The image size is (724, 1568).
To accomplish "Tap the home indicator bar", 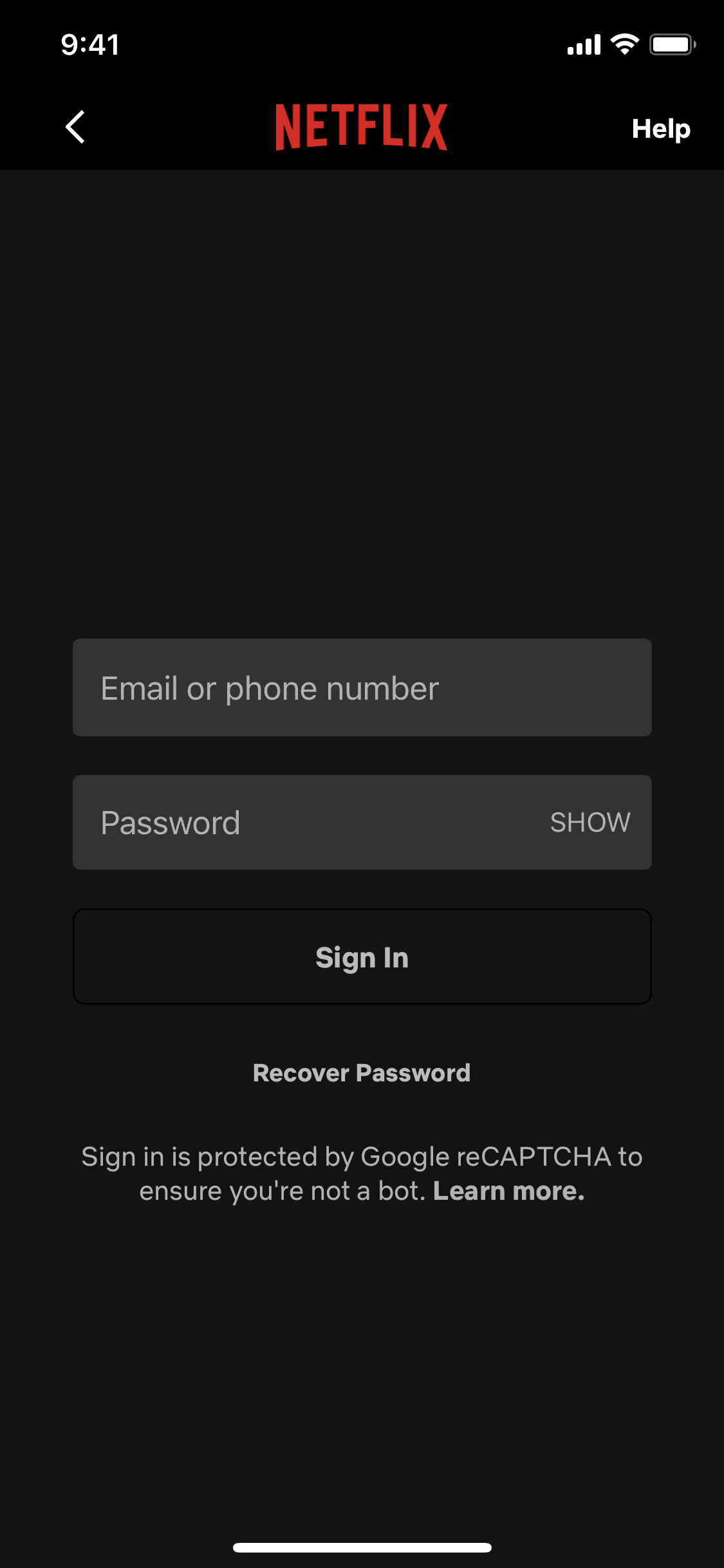I will point(362,1547).
